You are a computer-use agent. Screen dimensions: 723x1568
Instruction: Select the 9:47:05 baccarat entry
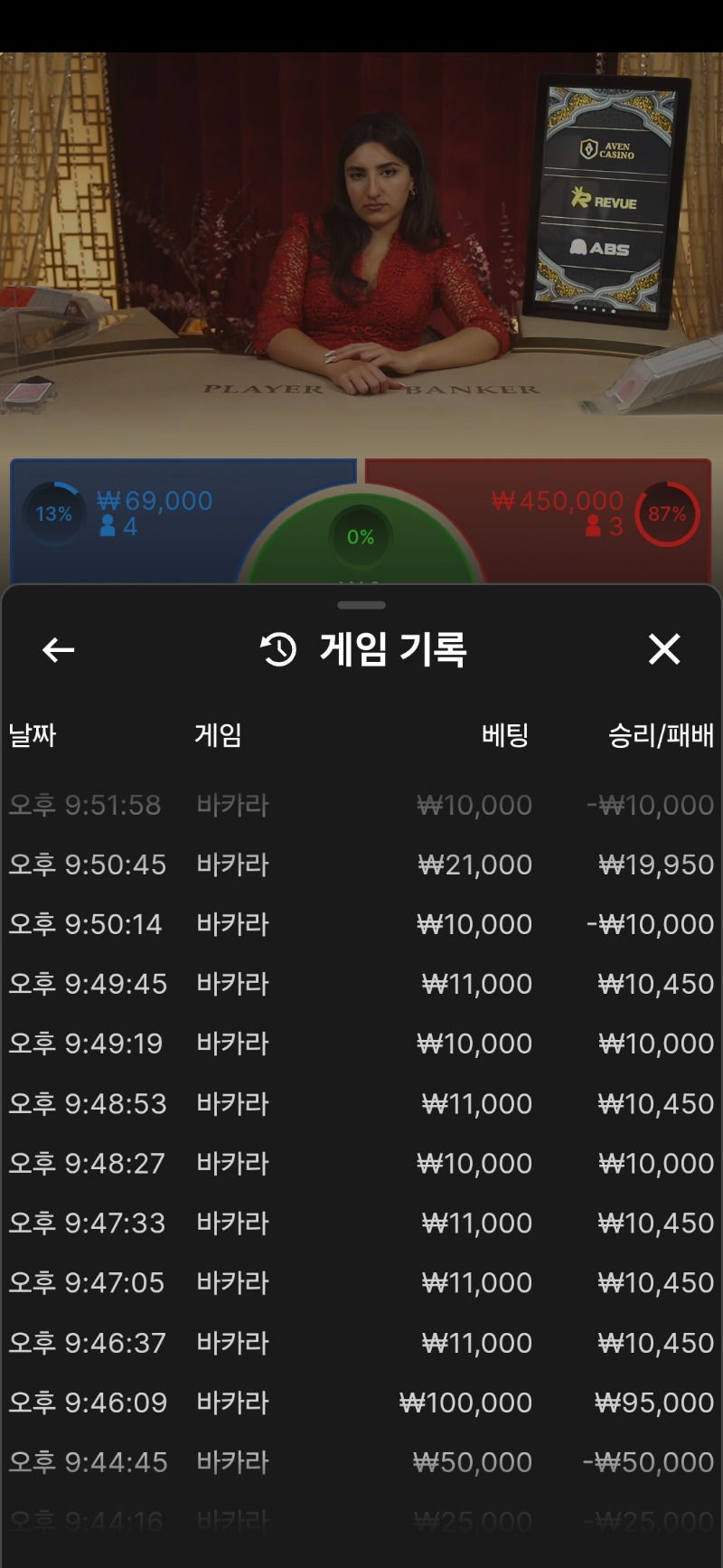coord(361,1282)
